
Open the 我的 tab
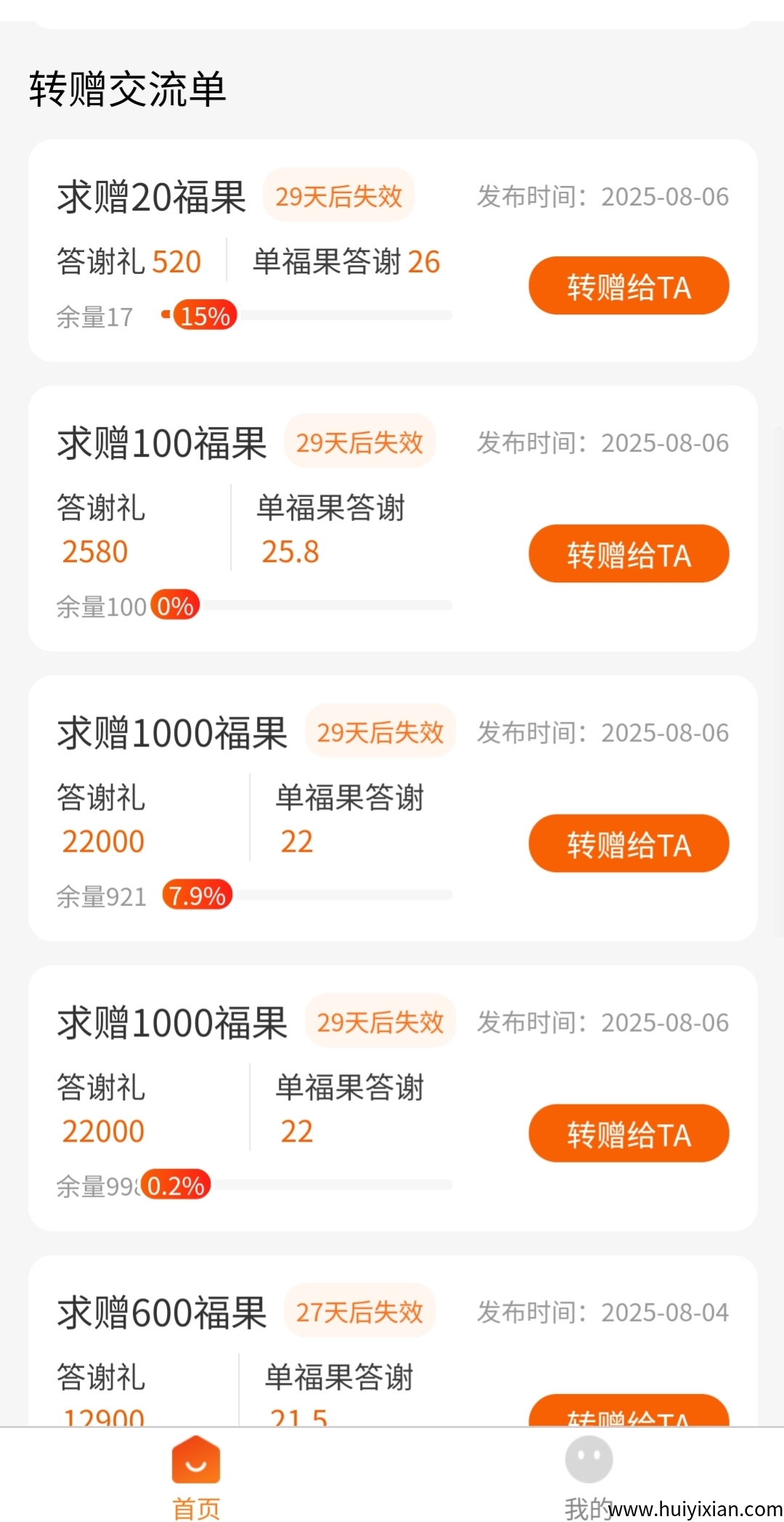point(588,1476)
